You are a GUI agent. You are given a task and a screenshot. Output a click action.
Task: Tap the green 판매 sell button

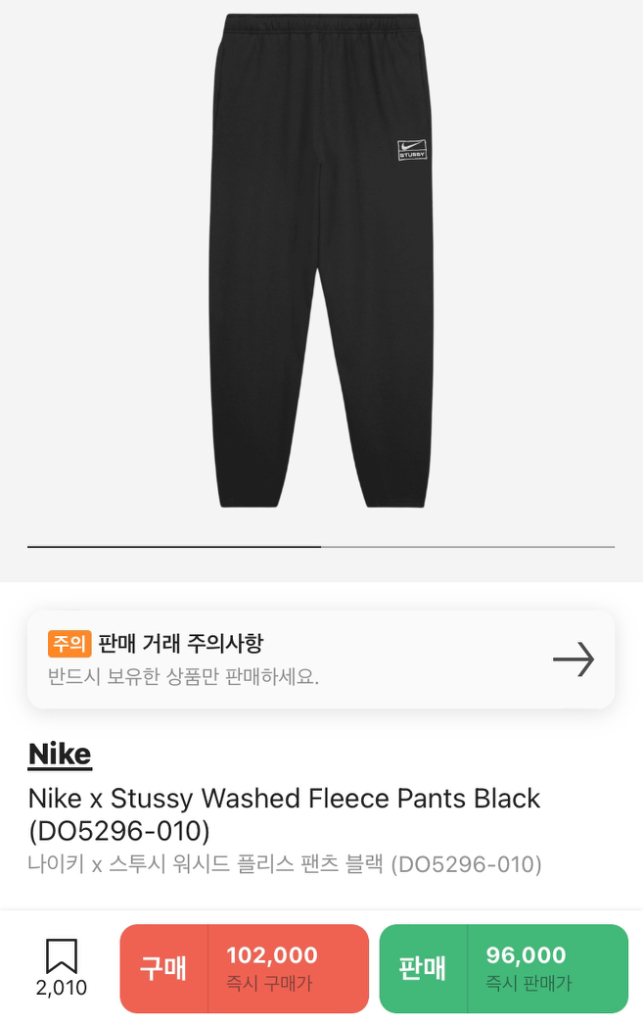pos(503,968)
